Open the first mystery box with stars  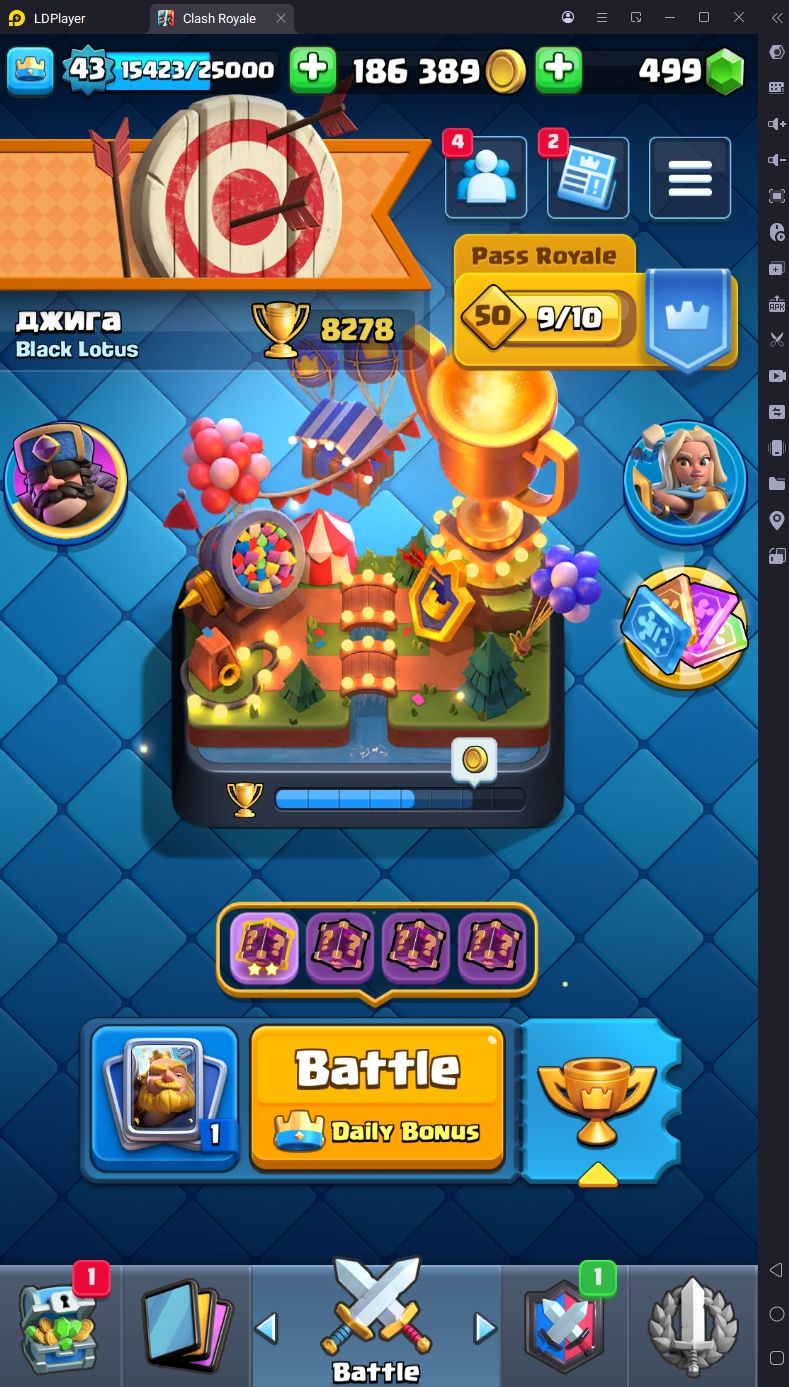pyautogui.click(x=264, y=949)
